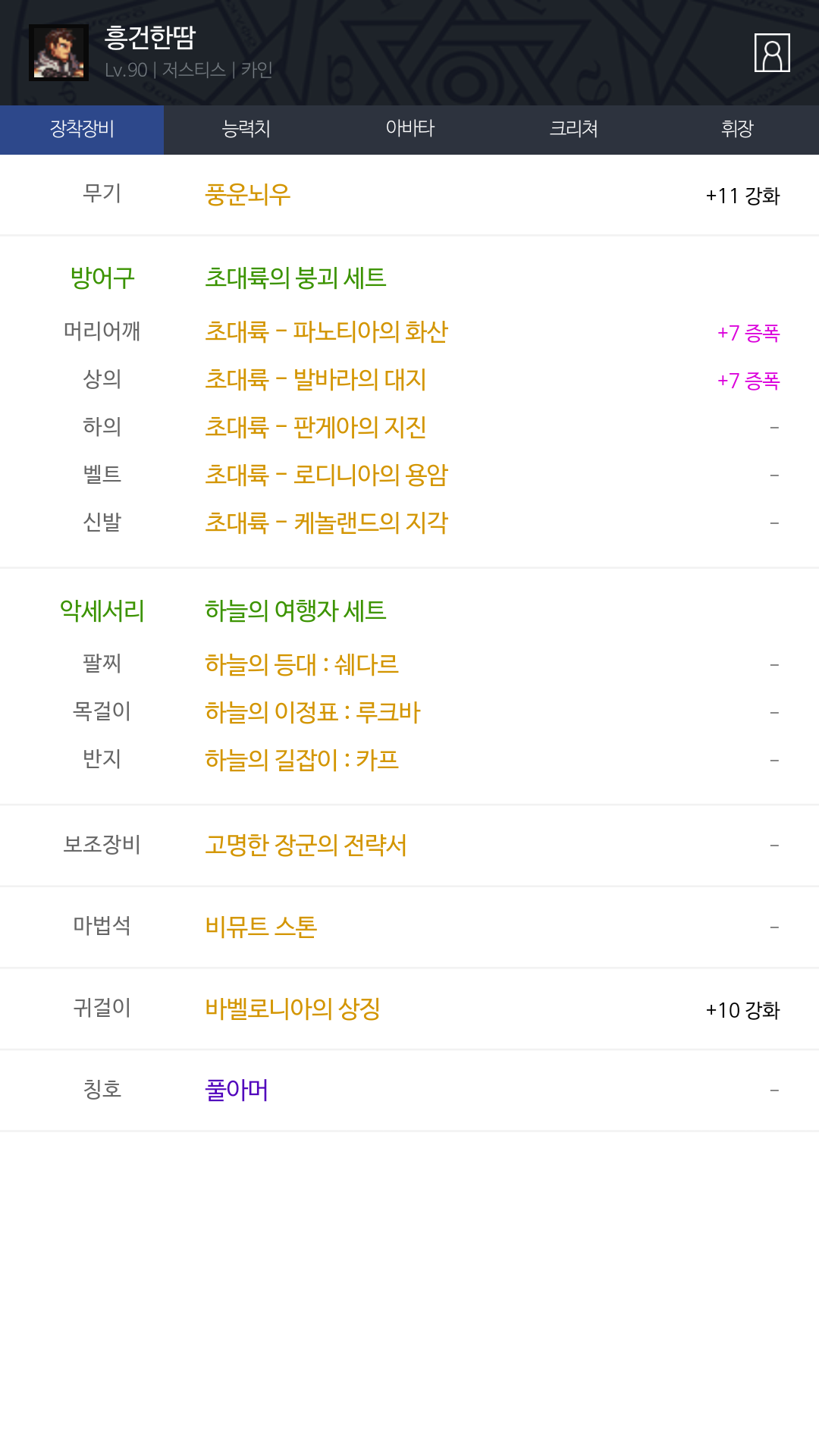
Task: Open the 아바타 tab
Action: pyautogui.click(x=409, y=129)
